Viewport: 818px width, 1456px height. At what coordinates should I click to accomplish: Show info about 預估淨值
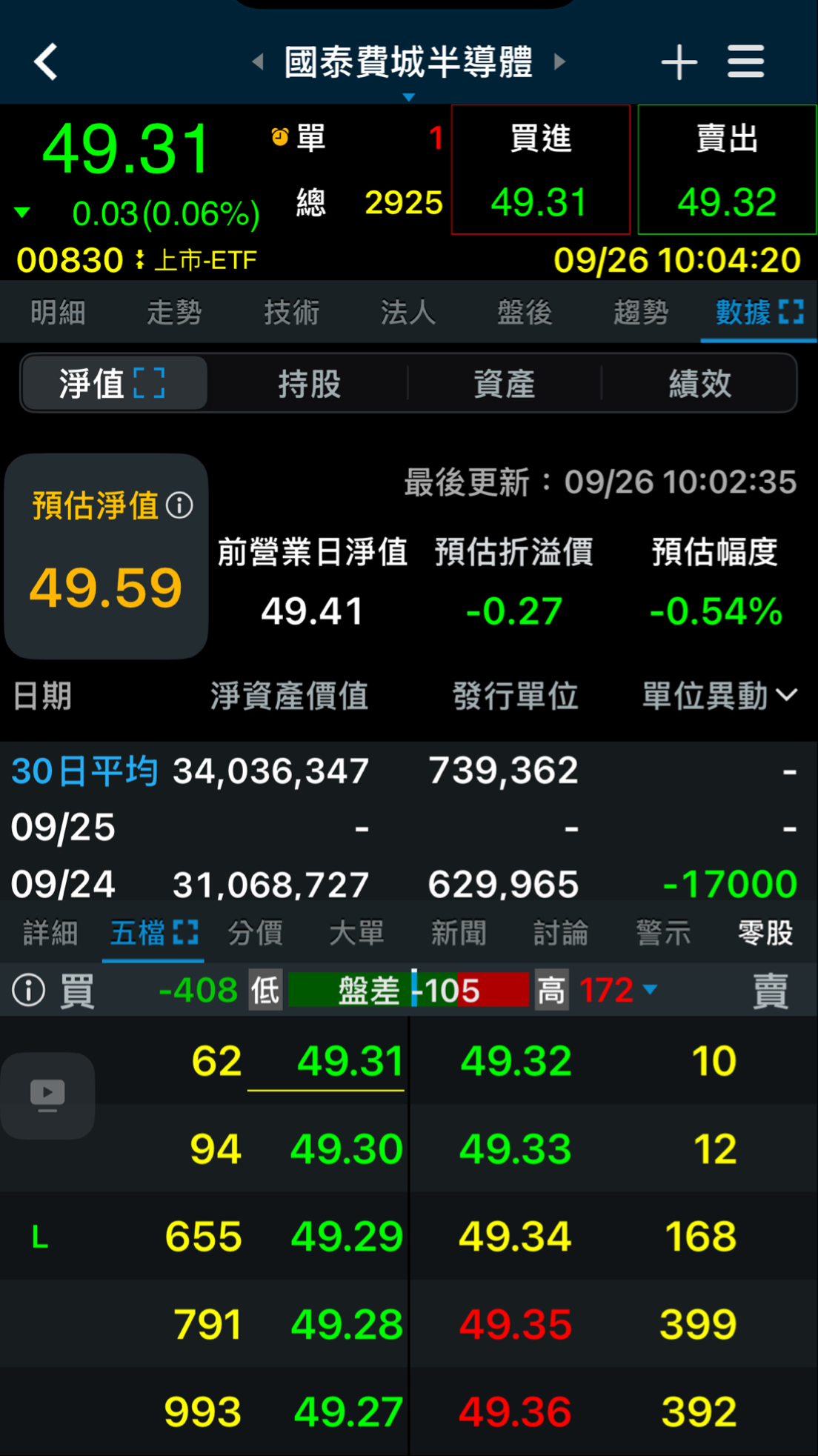[x=179, y=506]
